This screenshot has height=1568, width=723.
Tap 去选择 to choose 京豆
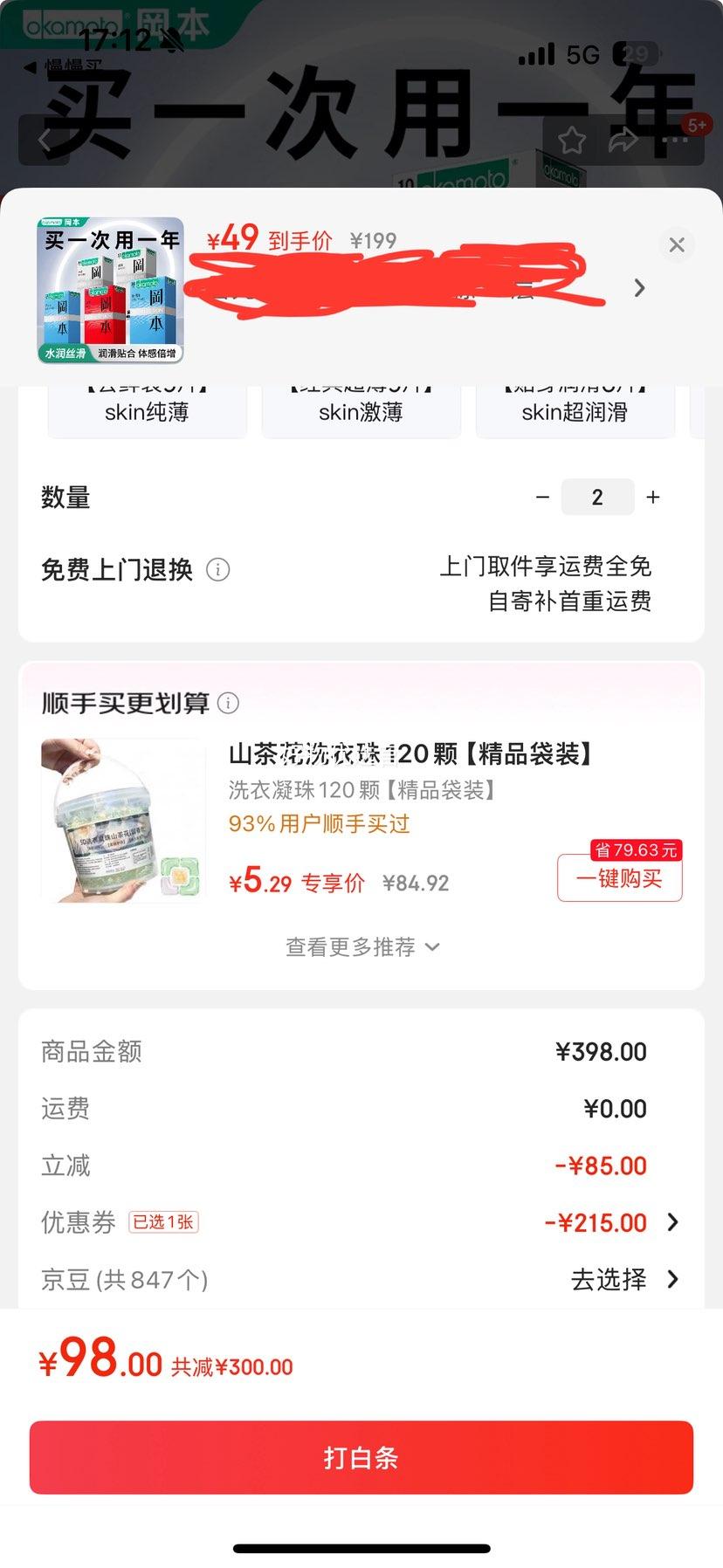(x=607, y=1279)
